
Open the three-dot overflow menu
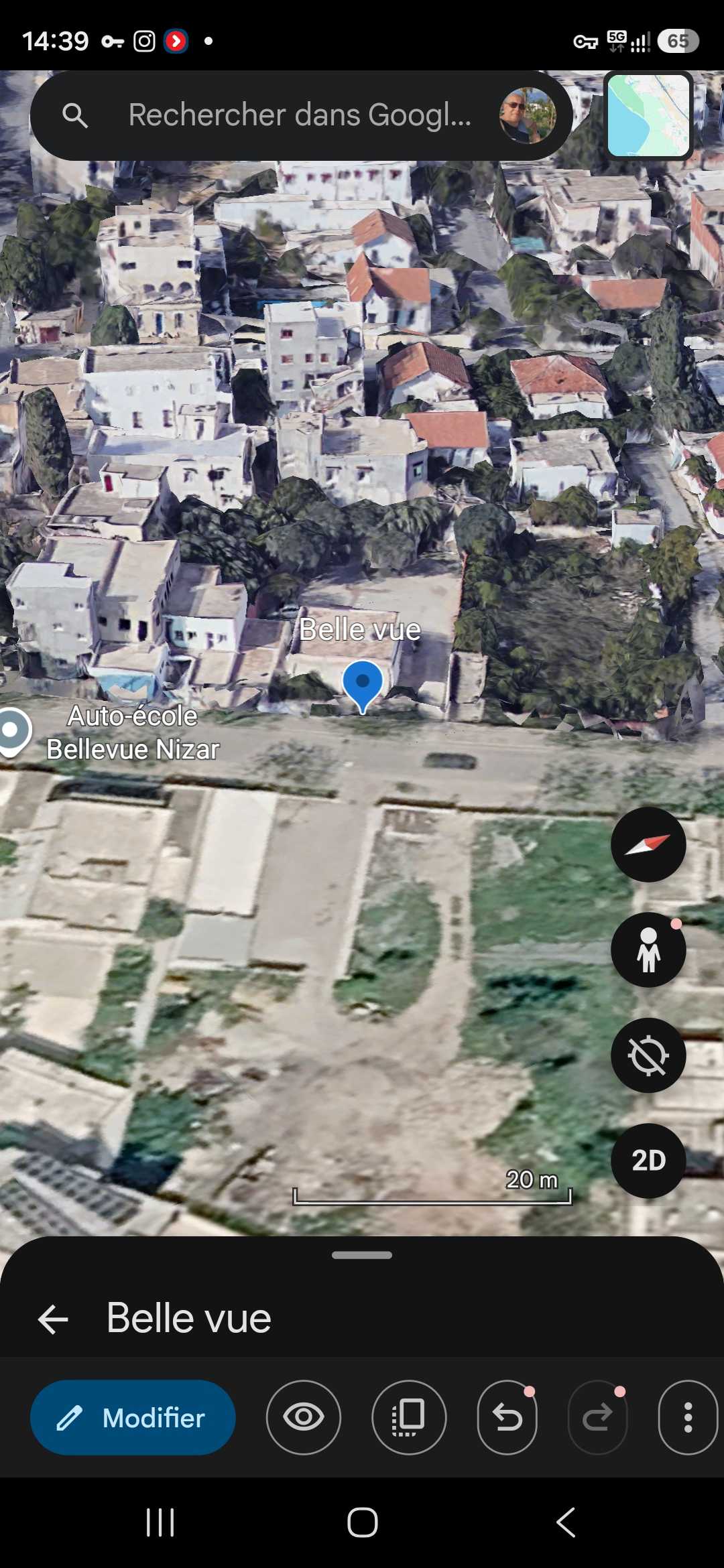point(688,1417)
